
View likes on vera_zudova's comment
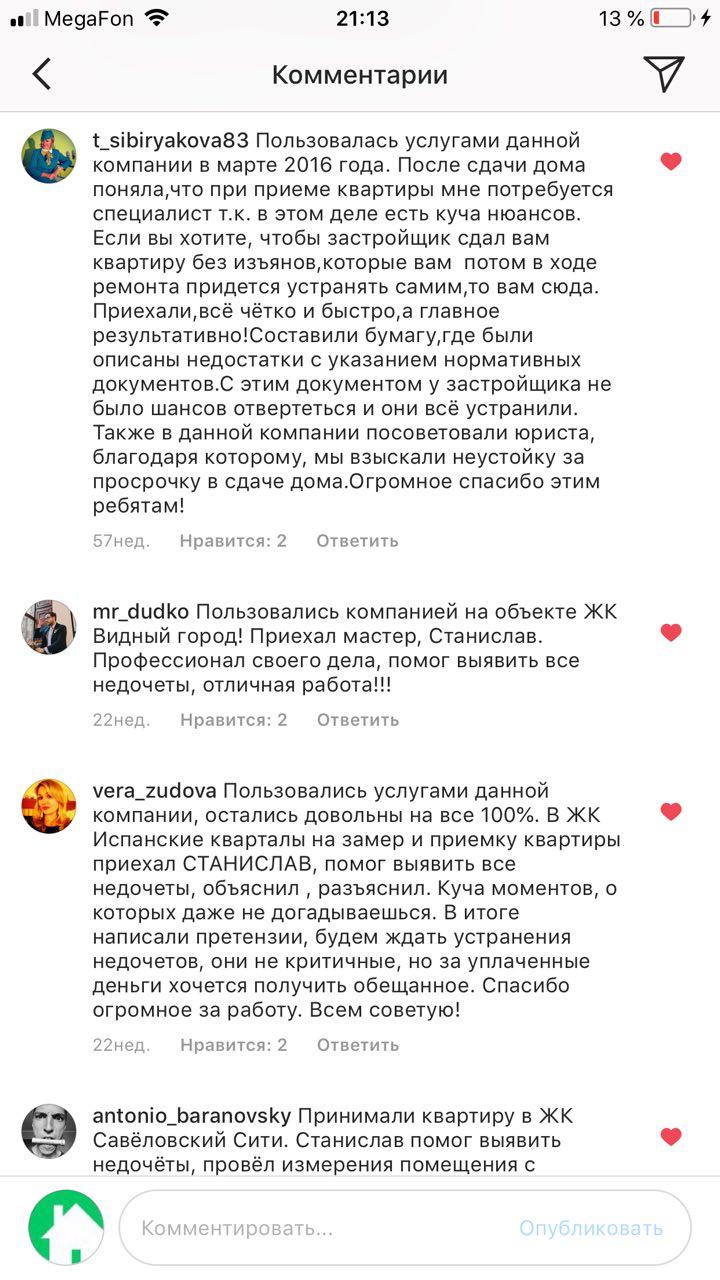click(233, 1045)
